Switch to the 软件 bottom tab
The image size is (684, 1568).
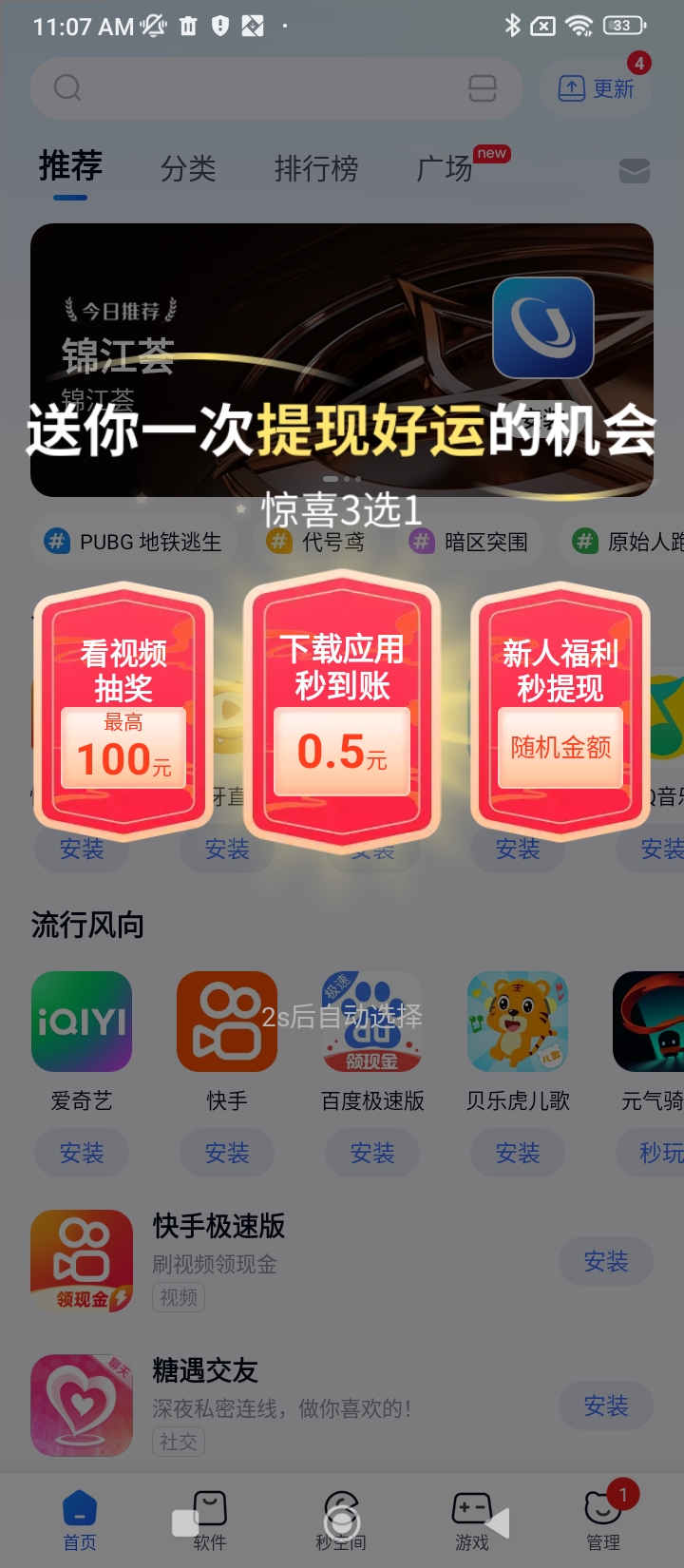click(210, 1520)
